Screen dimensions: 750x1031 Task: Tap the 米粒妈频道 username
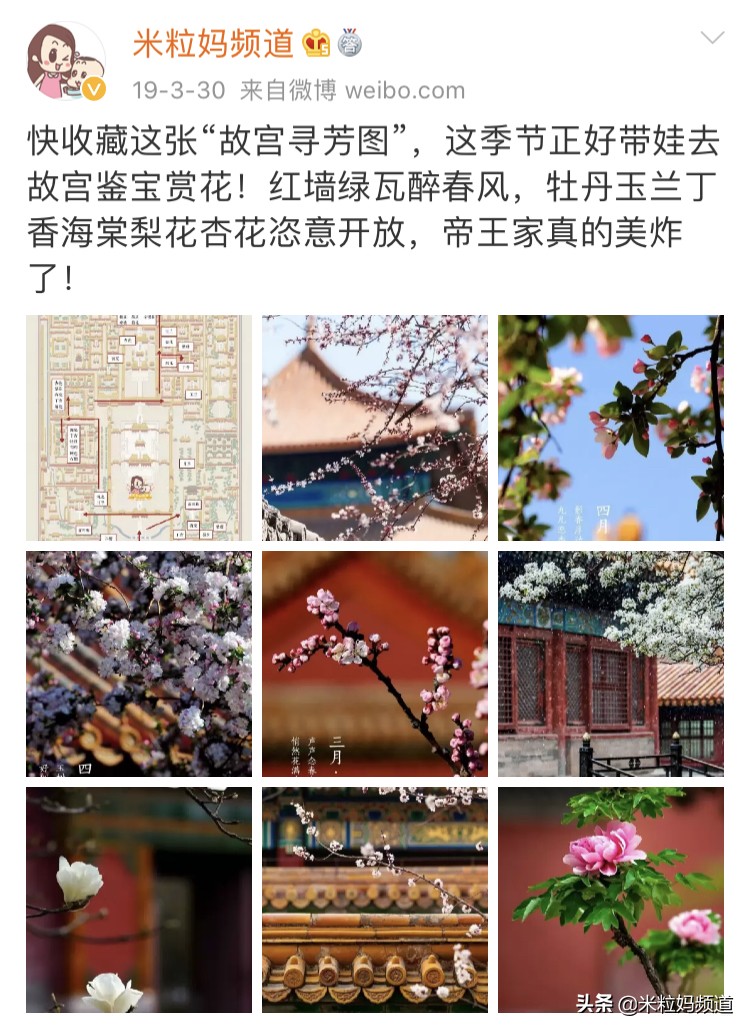(x=213, y=42)
